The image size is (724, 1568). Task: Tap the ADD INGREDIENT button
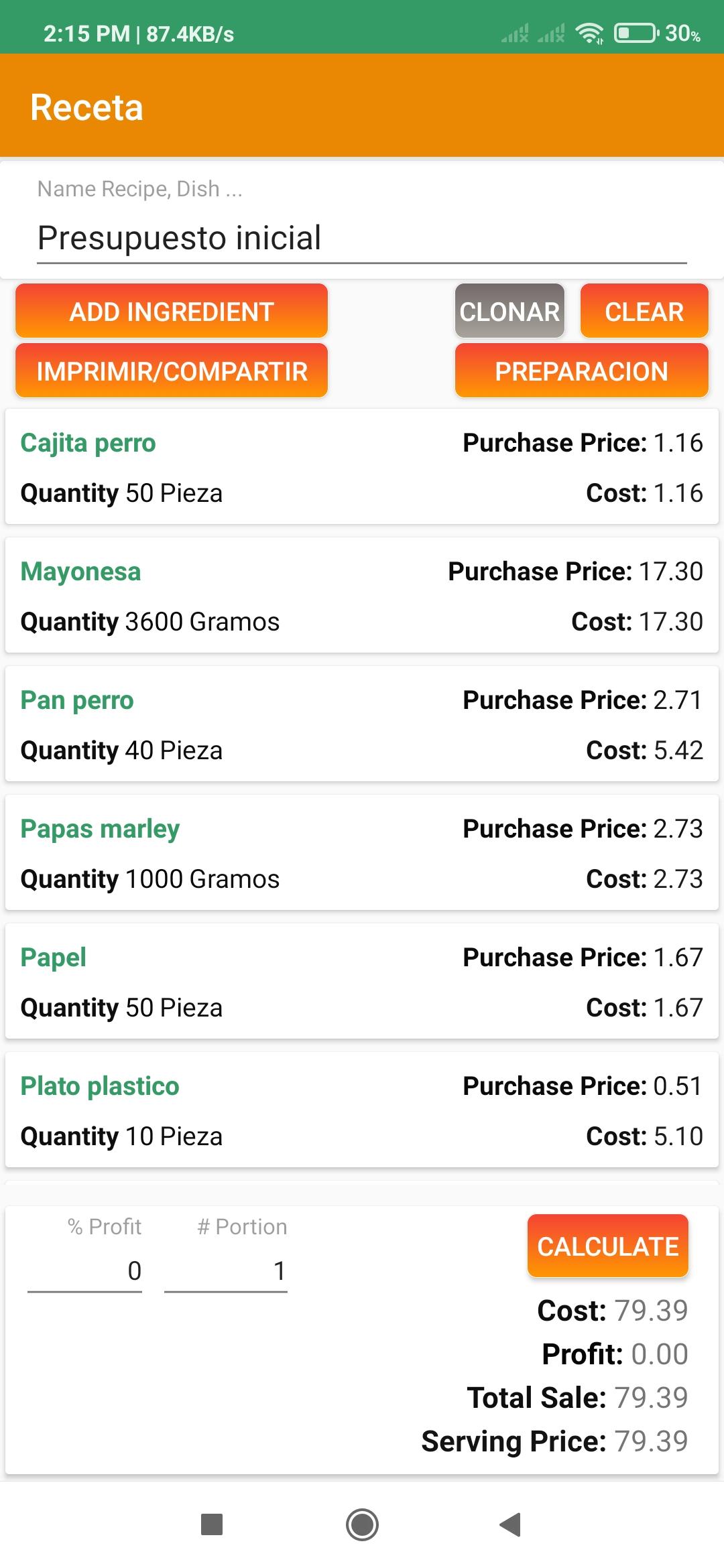click(172, 312)
